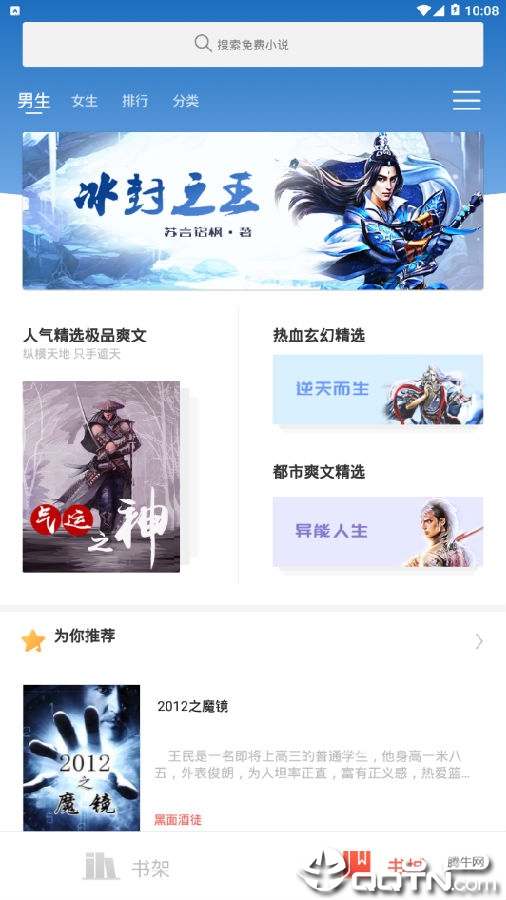Expand the 为你推荐 section via its arrow

click(479, 641)
